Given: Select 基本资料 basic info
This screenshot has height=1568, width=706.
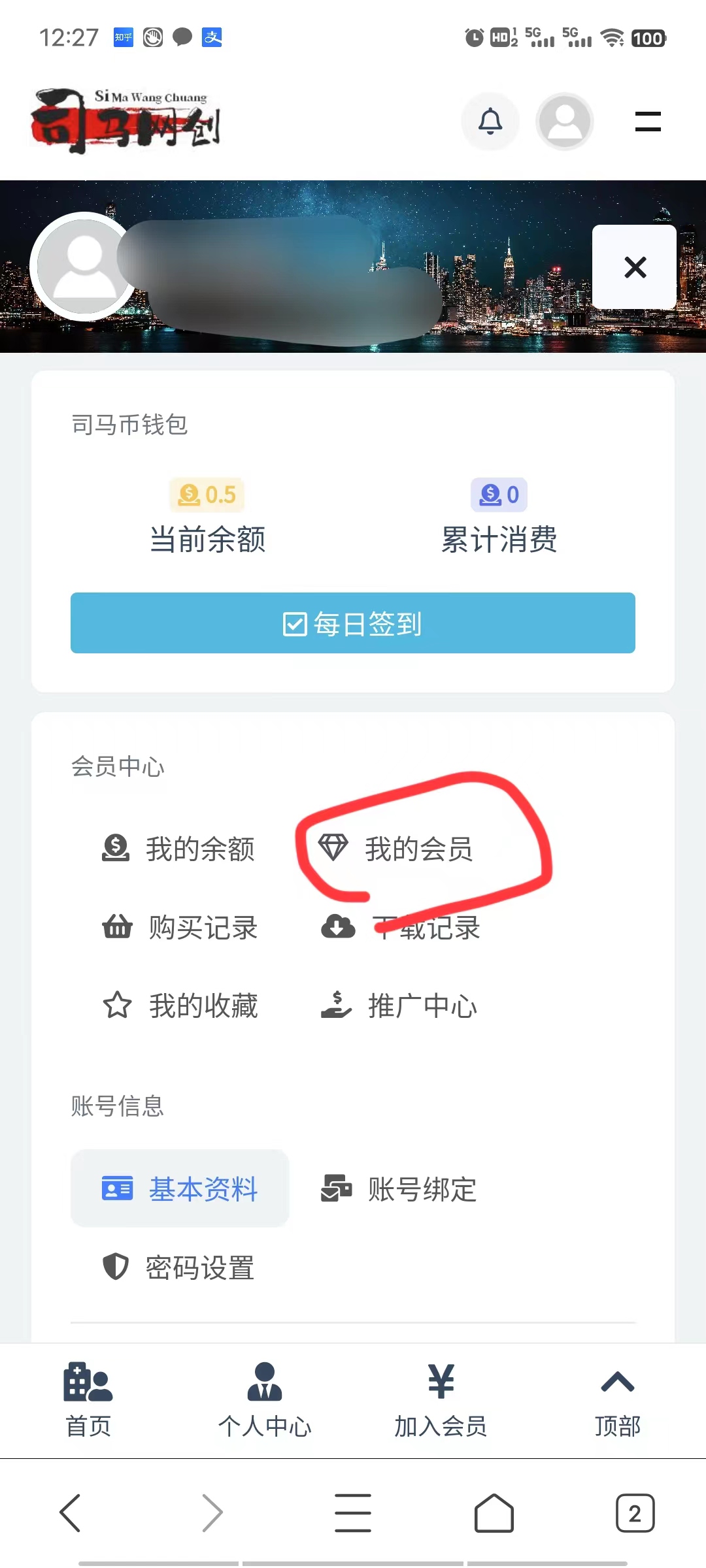Looking at the screenshot, I should click(180, 1188).
